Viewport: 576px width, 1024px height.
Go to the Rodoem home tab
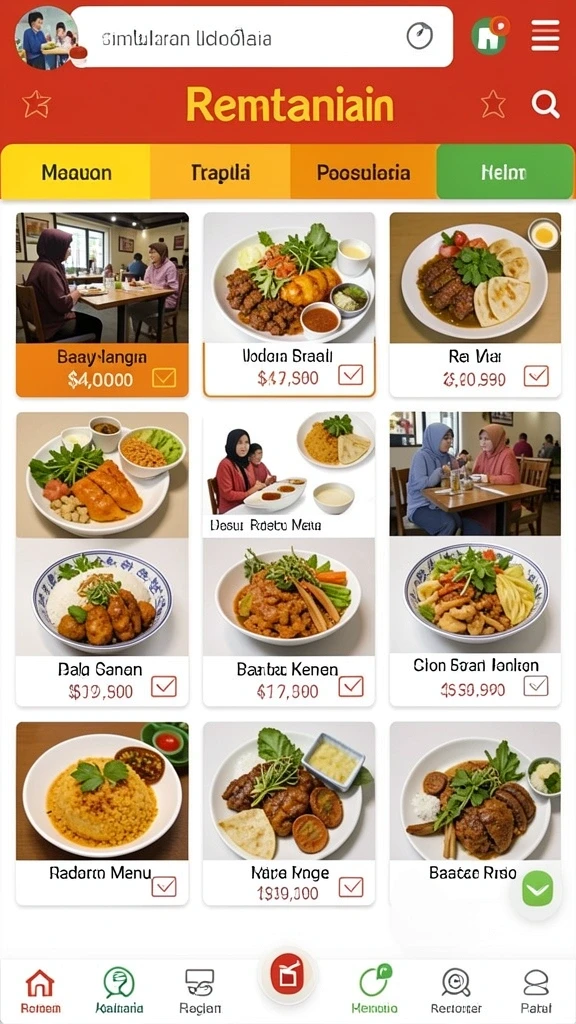tap(40, 991)
